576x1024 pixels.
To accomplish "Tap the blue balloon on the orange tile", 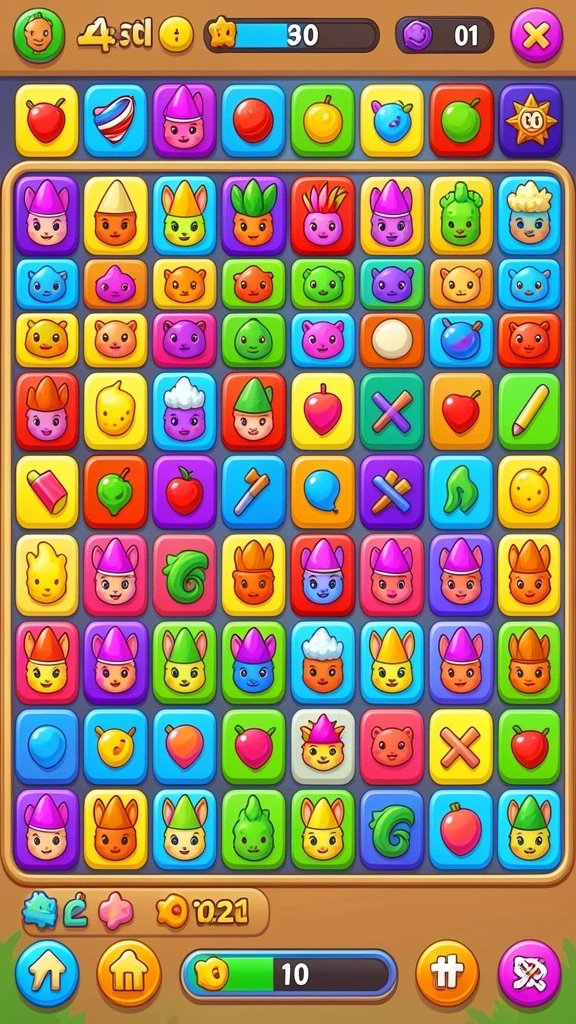I will pos(323,492).
